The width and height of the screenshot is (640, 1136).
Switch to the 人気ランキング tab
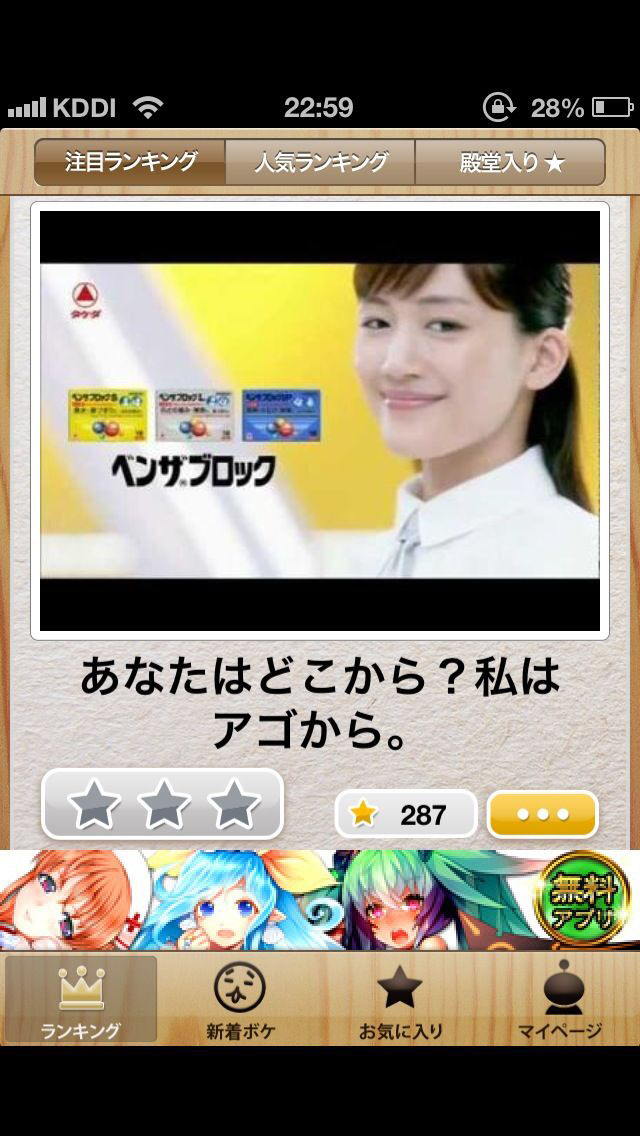pyautogui.click(x=320, y=162)
